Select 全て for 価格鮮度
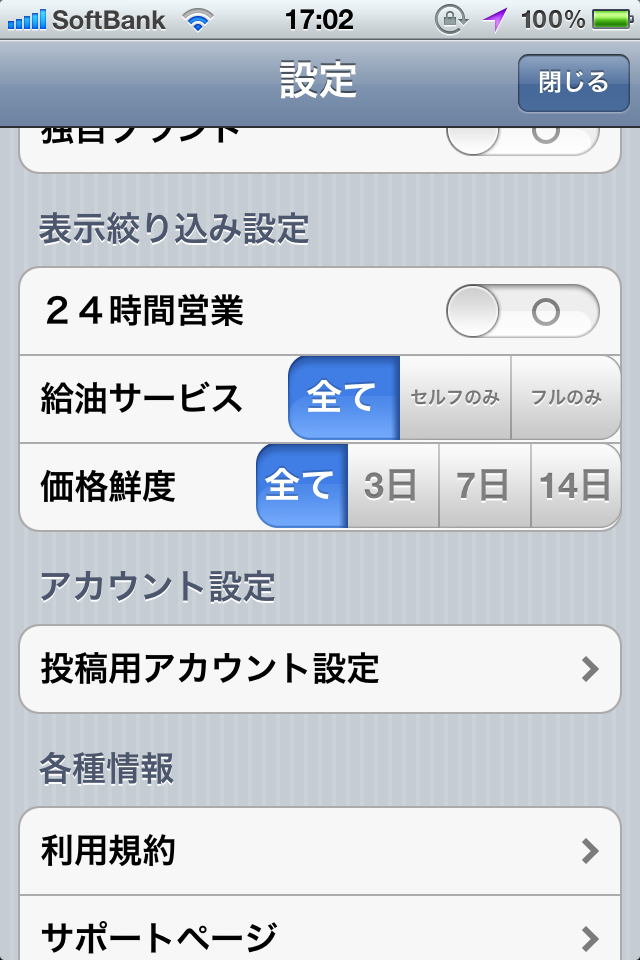640x960 pixels. tap(302, 486)
